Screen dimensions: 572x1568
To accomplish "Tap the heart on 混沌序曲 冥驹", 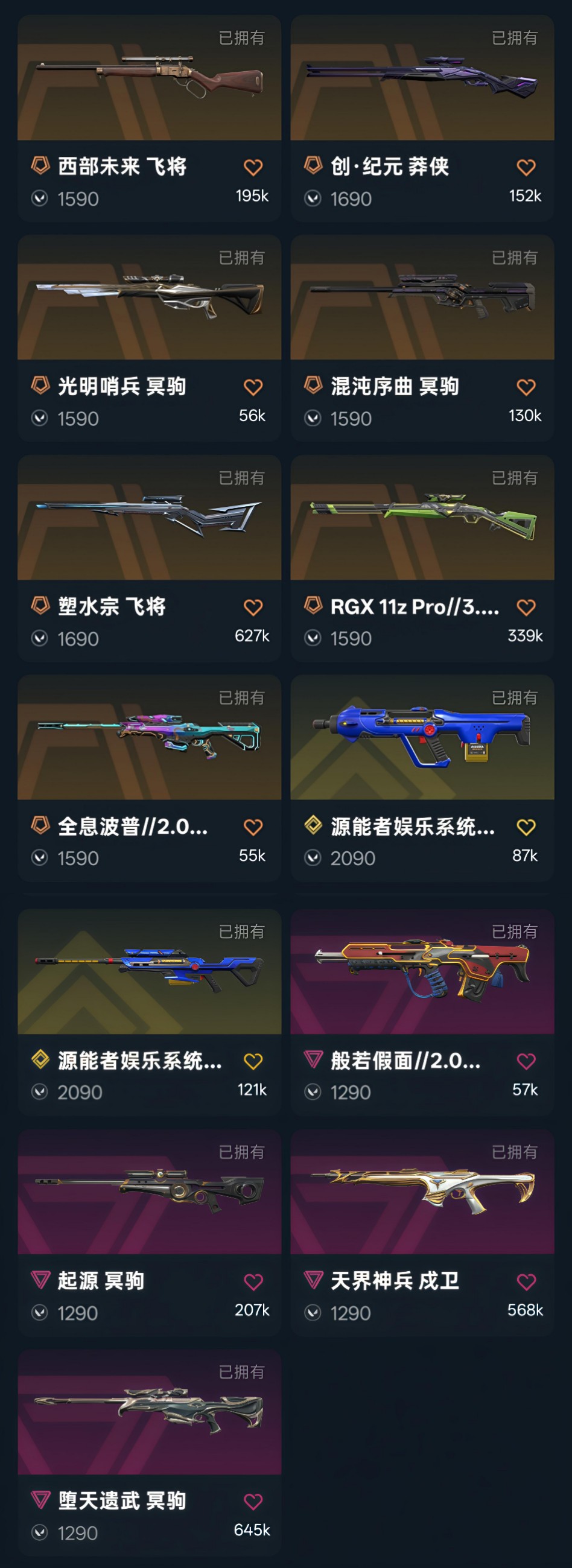I will tap(526, 387).
